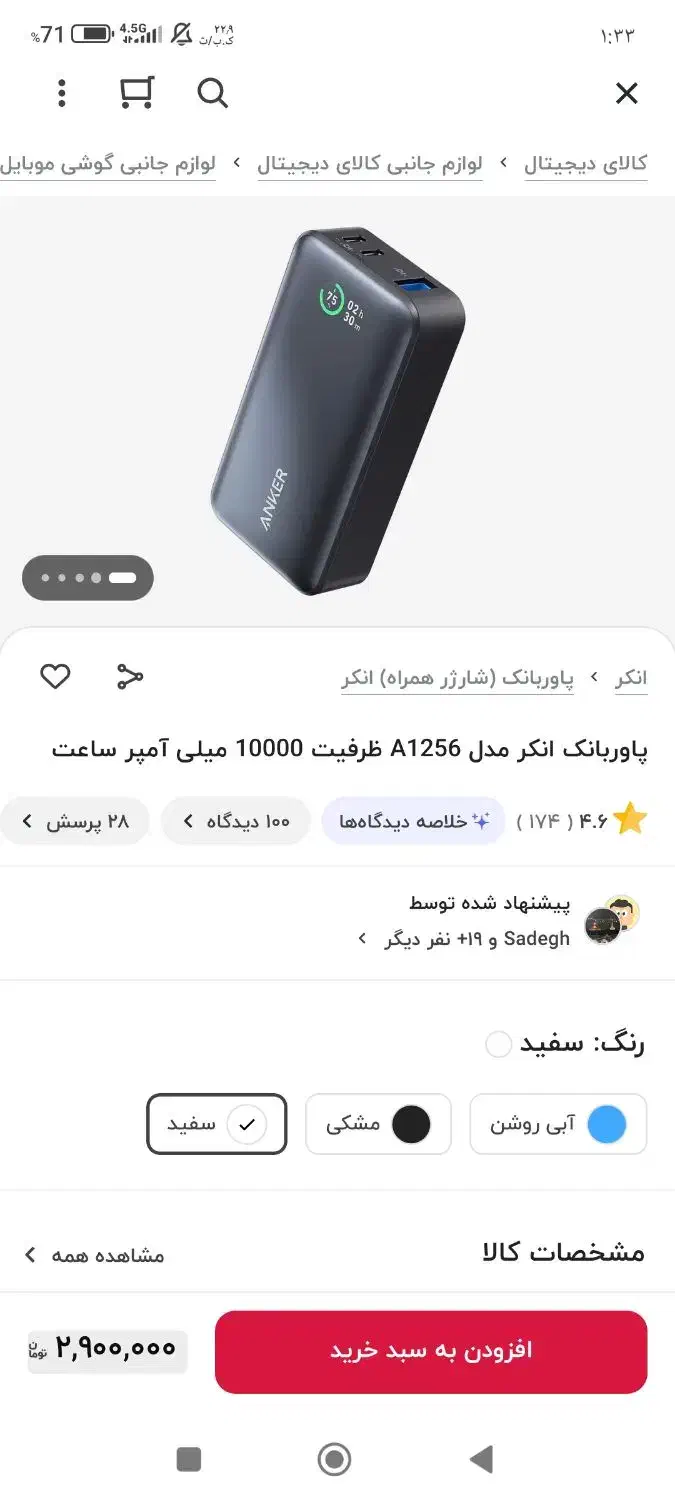675x1500 pixels.
Task: Select the آبی روشن color
Action: tap(558, 1124)
